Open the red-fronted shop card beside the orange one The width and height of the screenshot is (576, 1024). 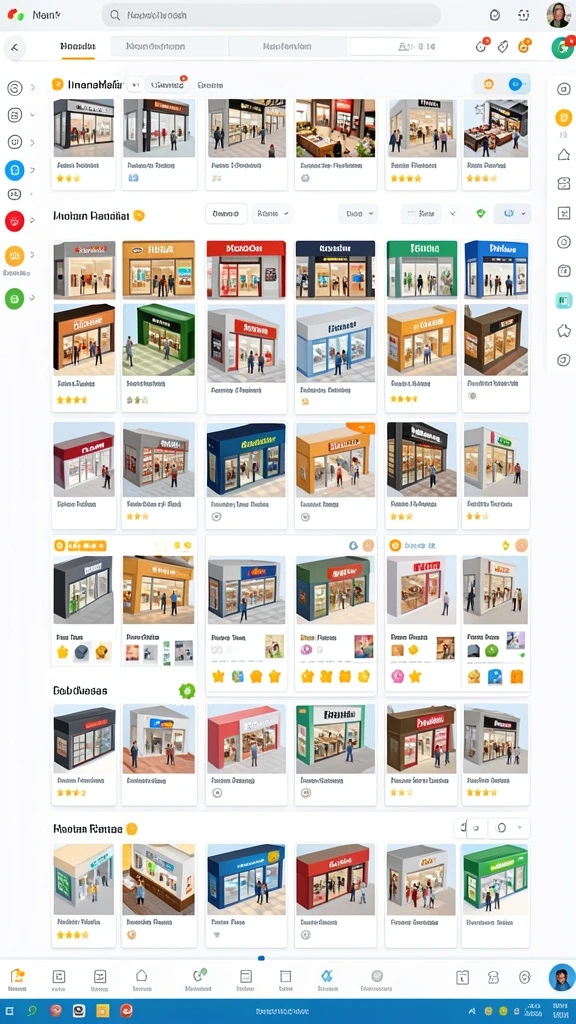pos(246,269)
